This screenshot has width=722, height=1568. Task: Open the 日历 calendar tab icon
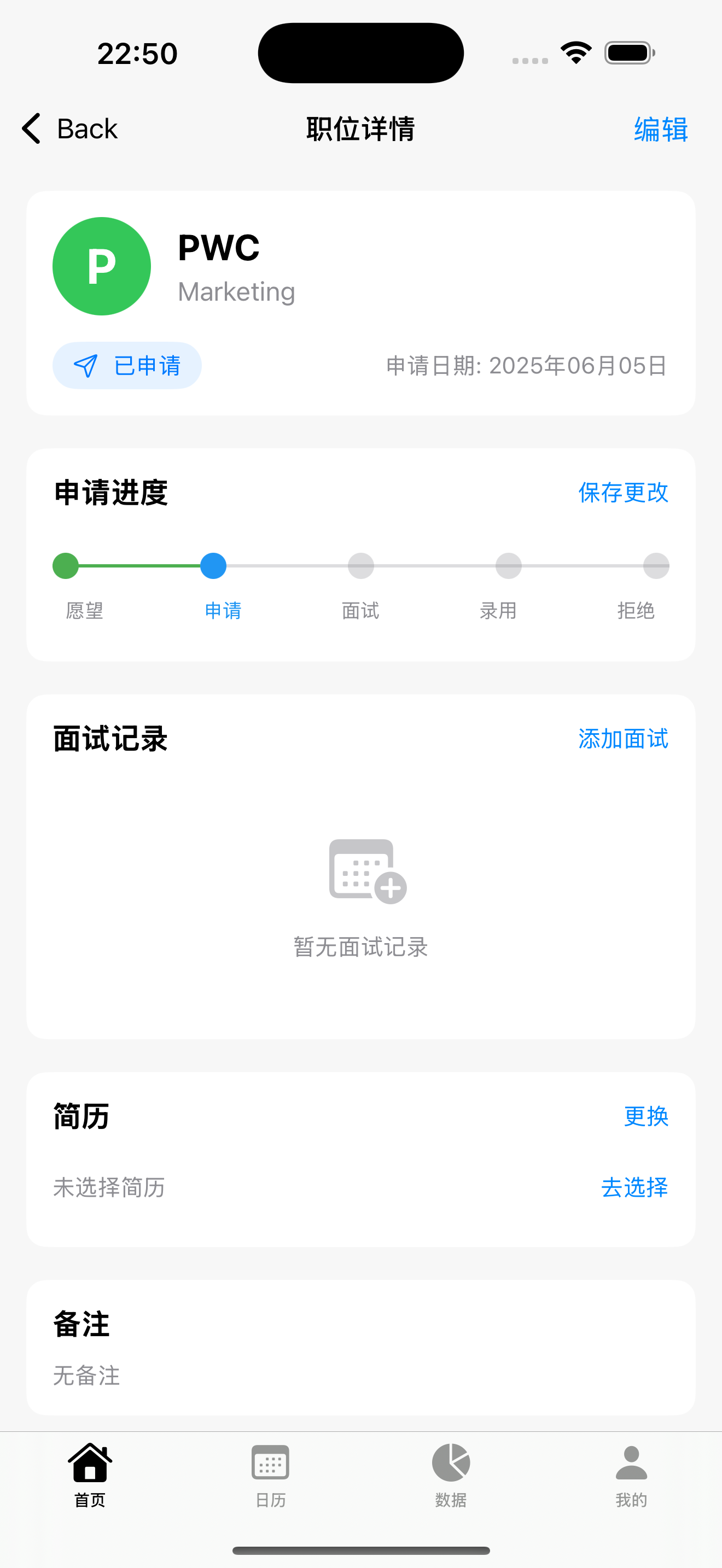[270, 1464]
